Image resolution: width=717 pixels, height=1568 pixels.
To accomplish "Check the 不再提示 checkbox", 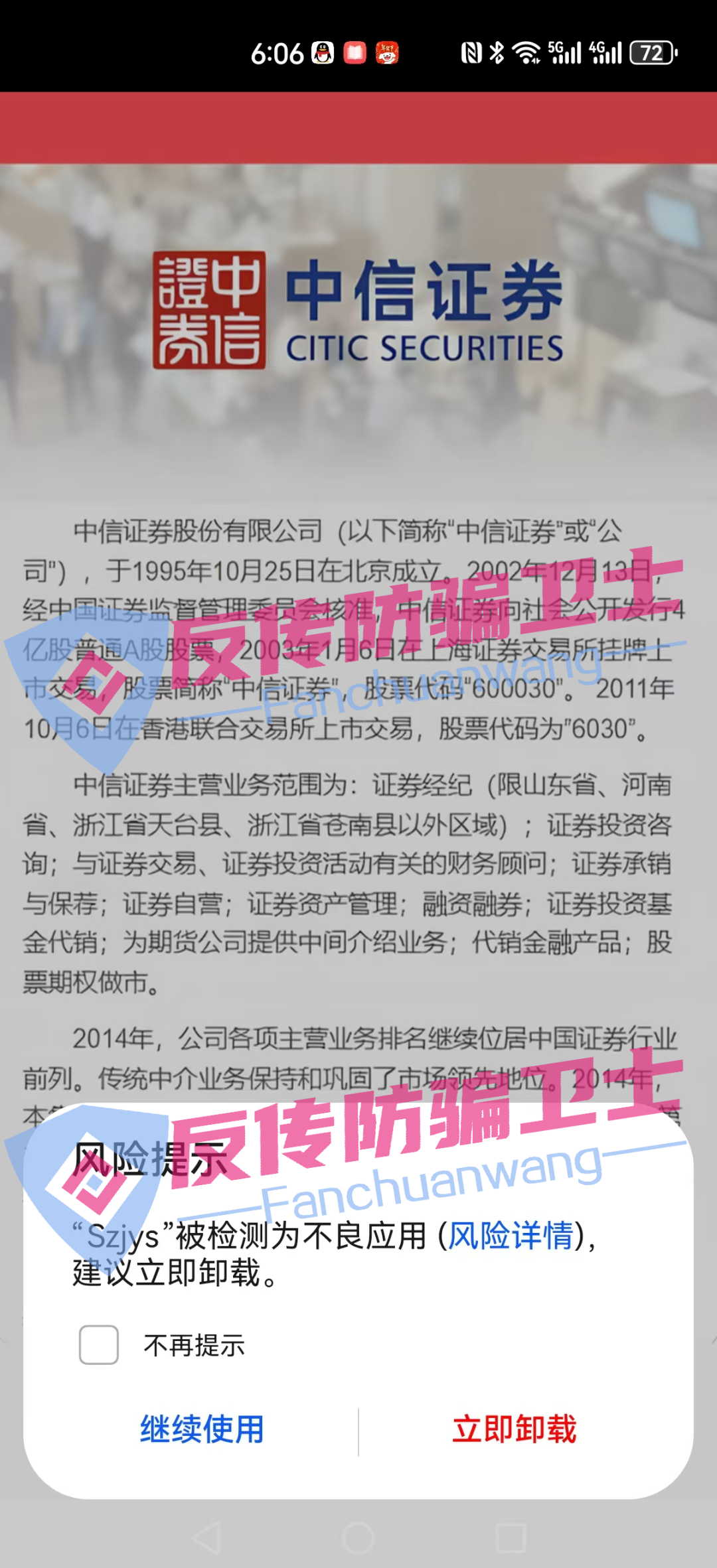I will click(x=99, y=1345).
